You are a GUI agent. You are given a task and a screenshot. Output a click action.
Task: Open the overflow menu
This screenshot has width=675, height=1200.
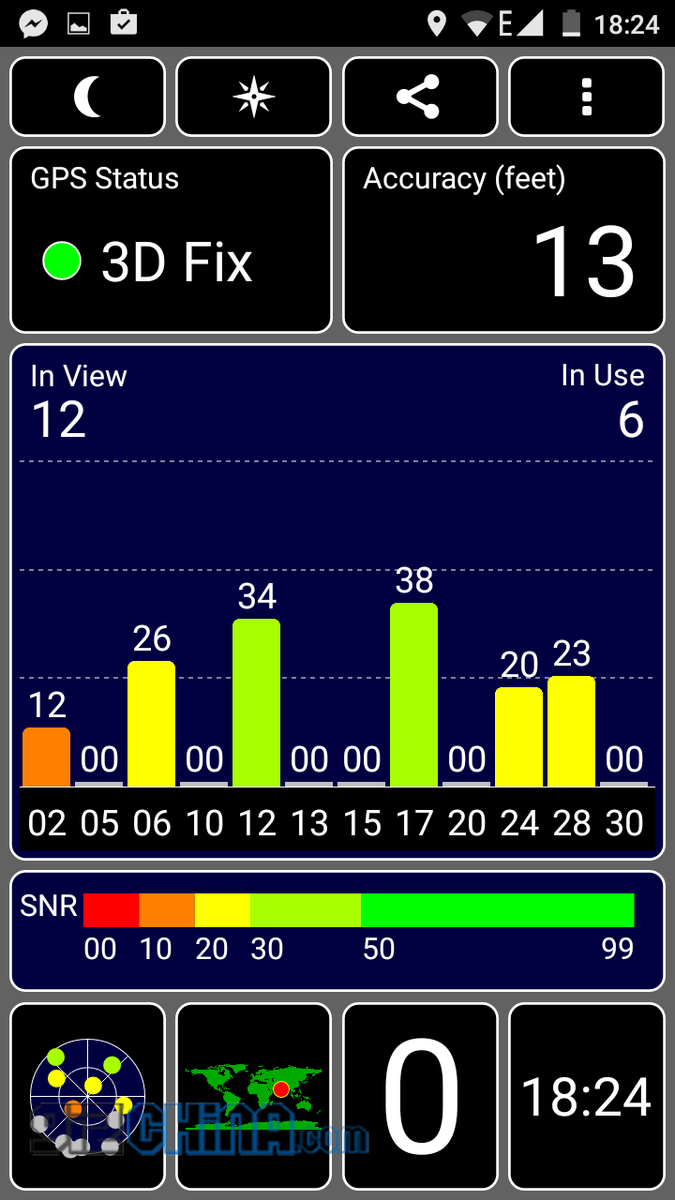pyautogui.click(x=587, y=97)
